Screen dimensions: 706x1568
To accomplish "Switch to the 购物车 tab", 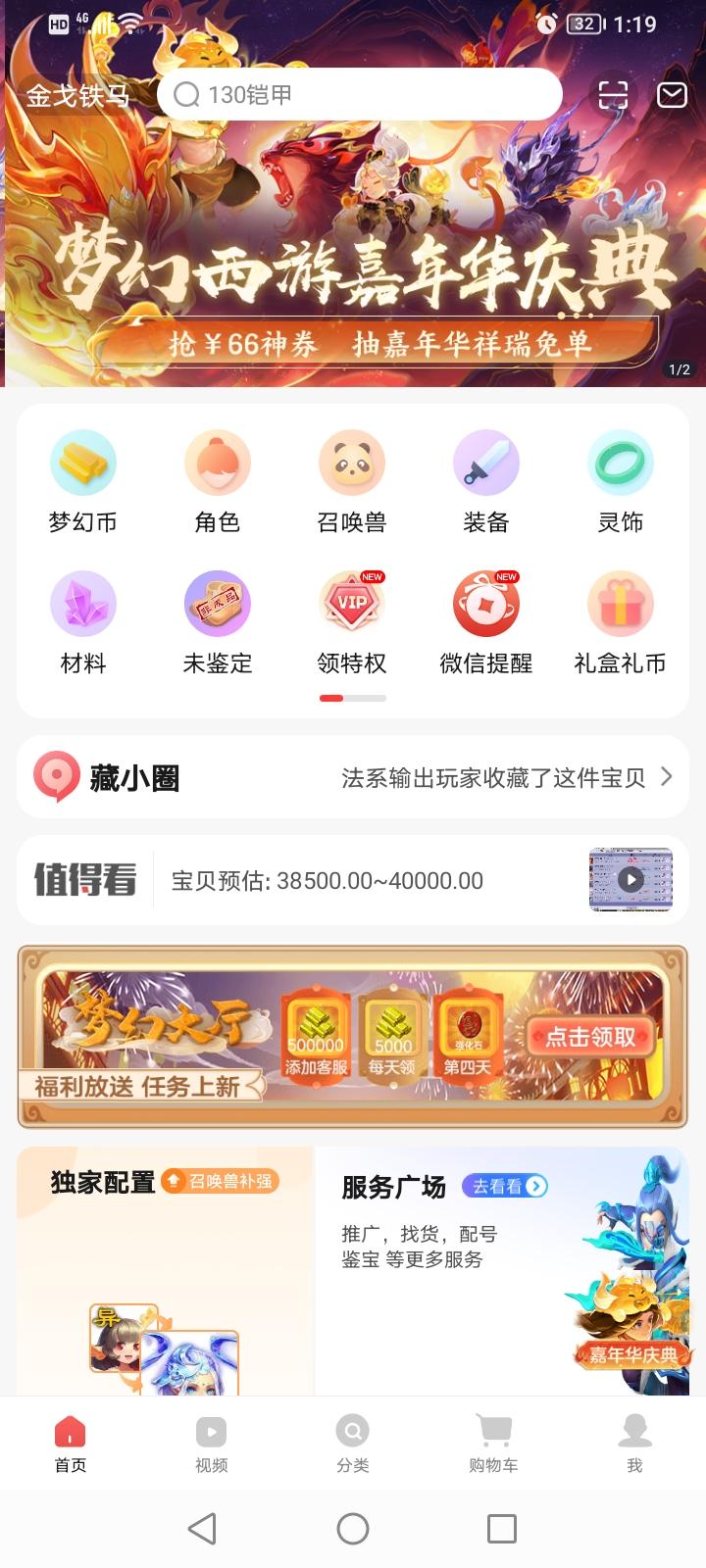I will tap(493, 1443).
